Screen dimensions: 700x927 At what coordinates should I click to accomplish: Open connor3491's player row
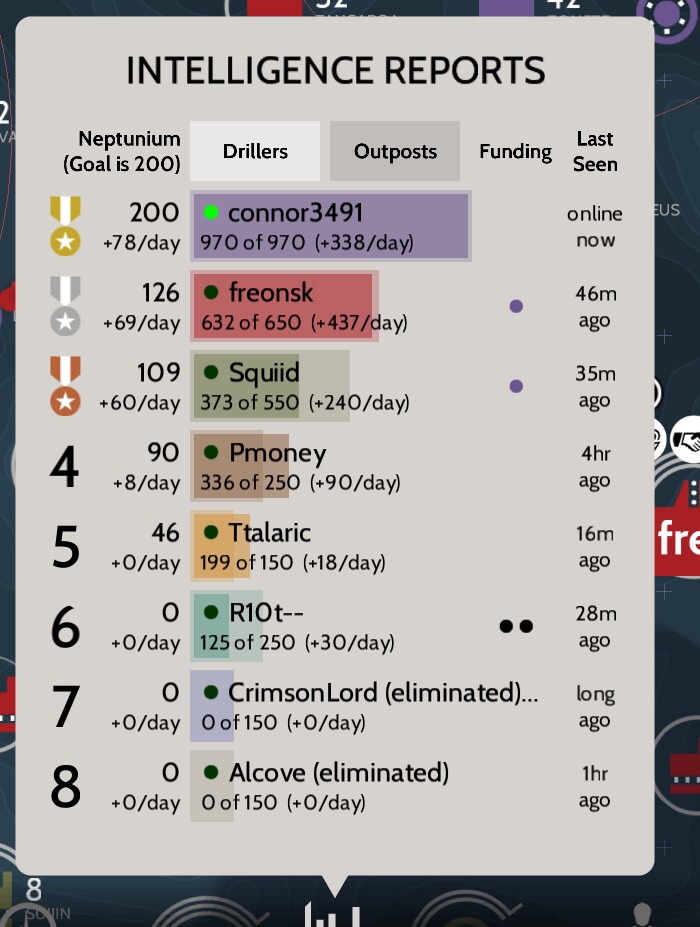[x=330, y=227]
